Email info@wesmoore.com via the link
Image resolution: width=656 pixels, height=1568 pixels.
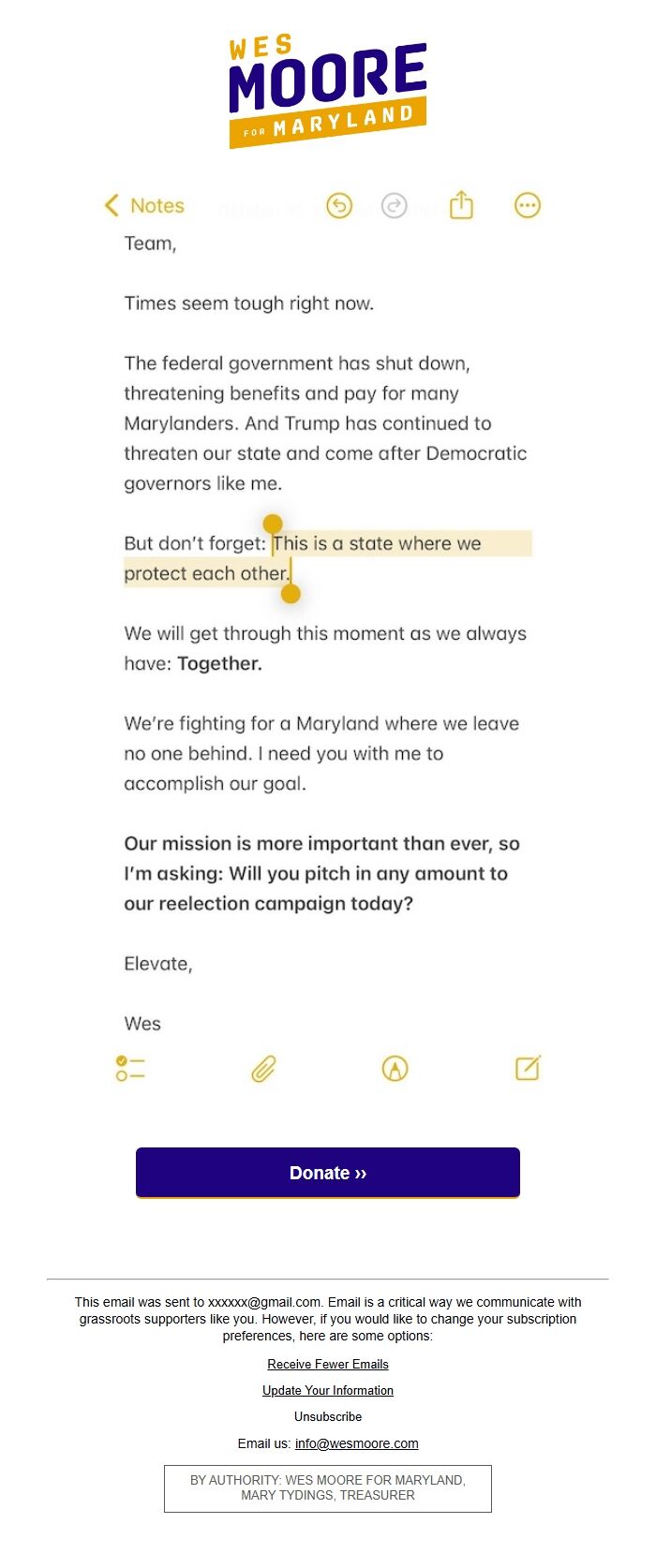tap(356, 1443)
